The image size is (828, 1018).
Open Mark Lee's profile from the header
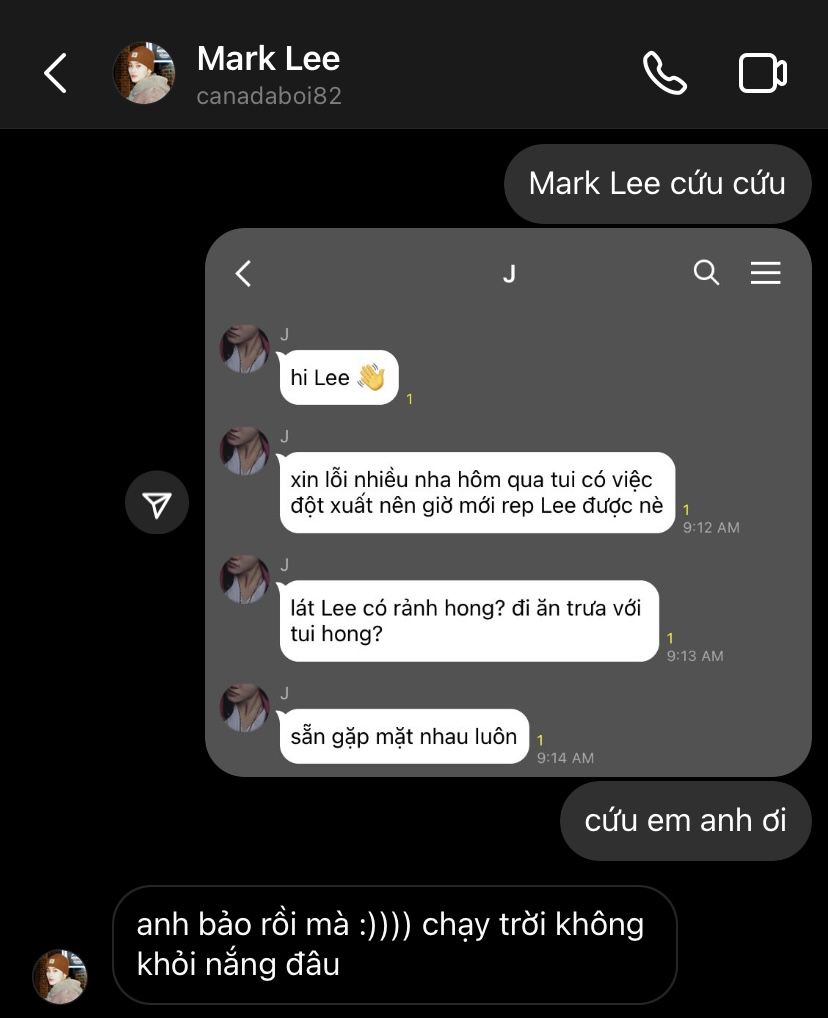(268, 73)
